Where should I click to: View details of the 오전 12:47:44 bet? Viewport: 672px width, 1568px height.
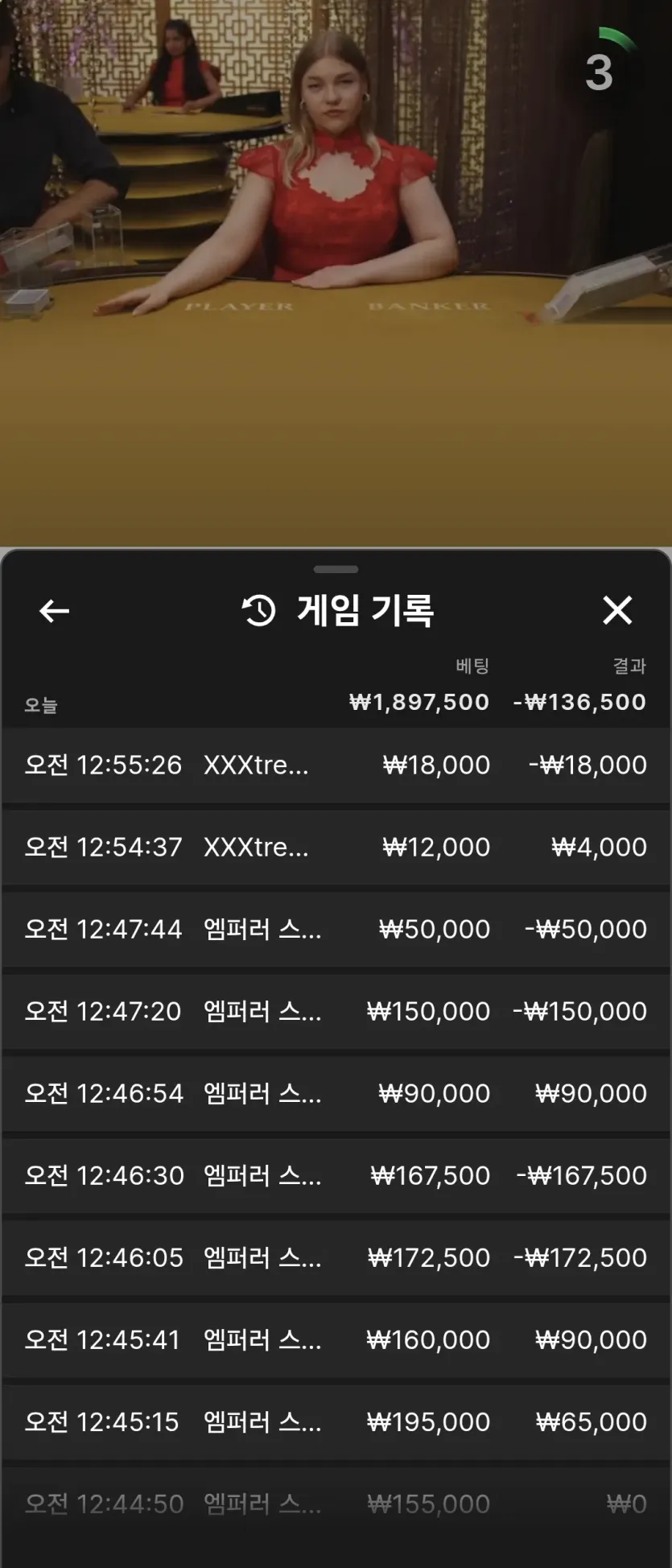(336, 929)
